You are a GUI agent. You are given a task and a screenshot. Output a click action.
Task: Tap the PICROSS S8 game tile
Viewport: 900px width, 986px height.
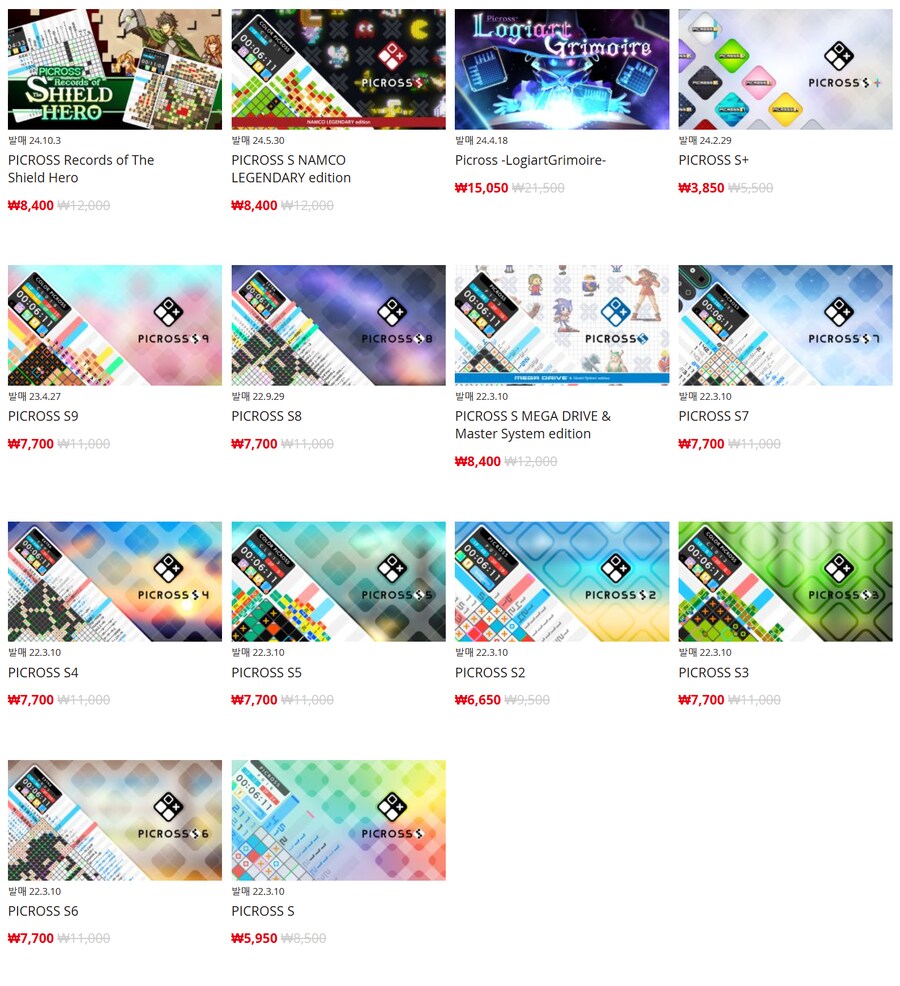pos(338,325)
